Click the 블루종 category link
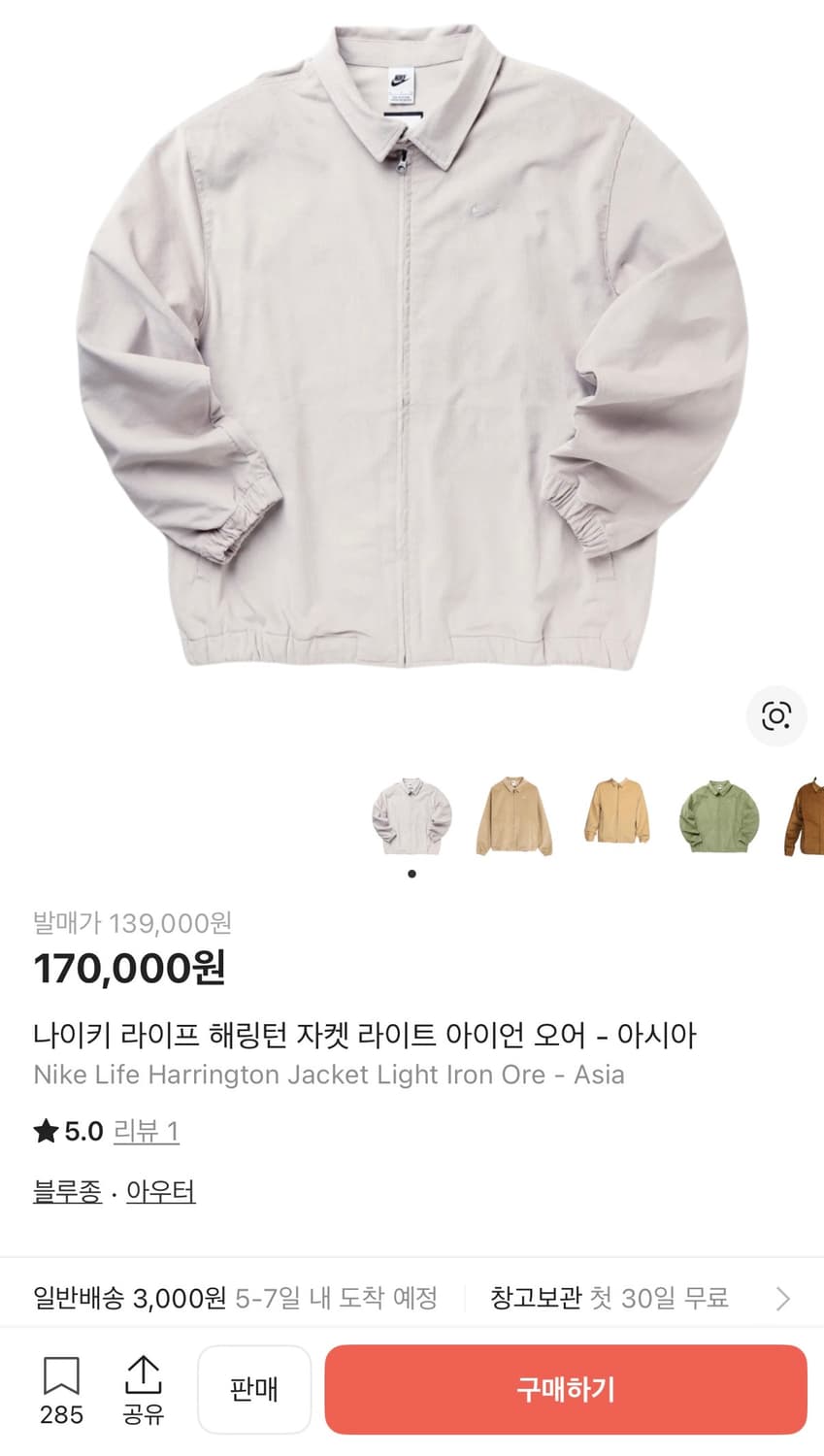This screenshot has width=824, height=1456. tap(66, 1192)
